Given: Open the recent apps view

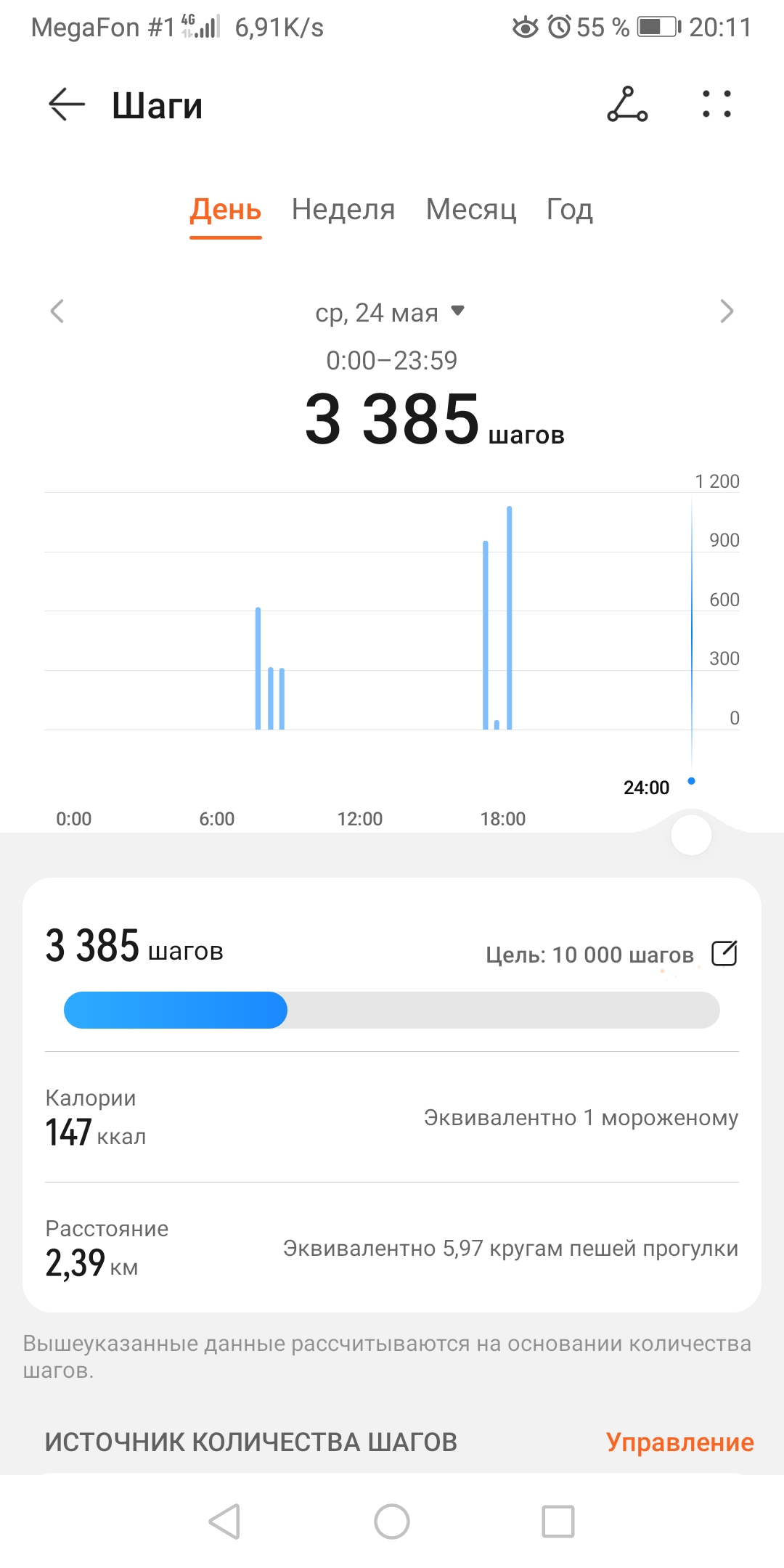Looking at the screenshot, I should pos(558,1521).
